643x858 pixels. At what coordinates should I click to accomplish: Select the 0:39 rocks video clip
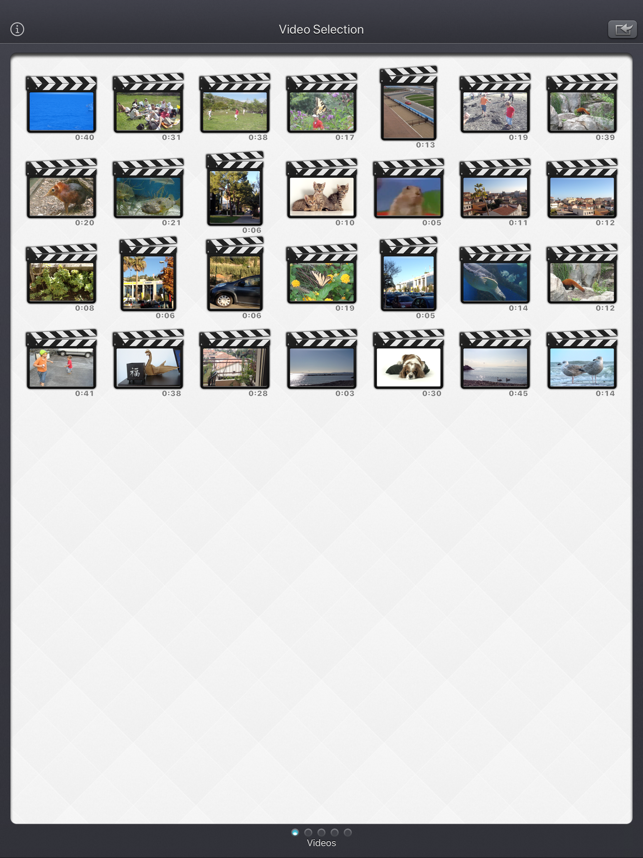pos(581,110)
